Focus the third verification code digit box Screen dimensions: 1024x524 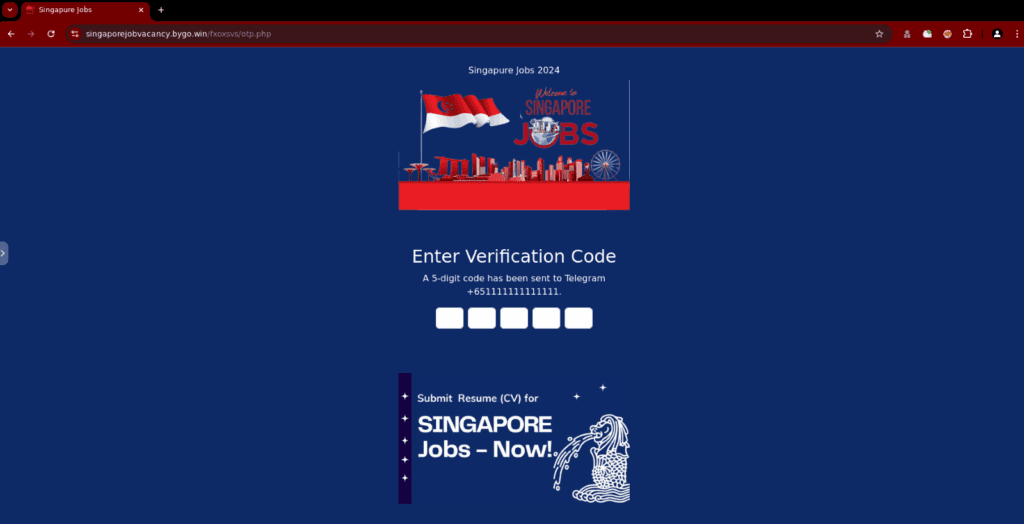pyautogui.click(x=514, y=318)
